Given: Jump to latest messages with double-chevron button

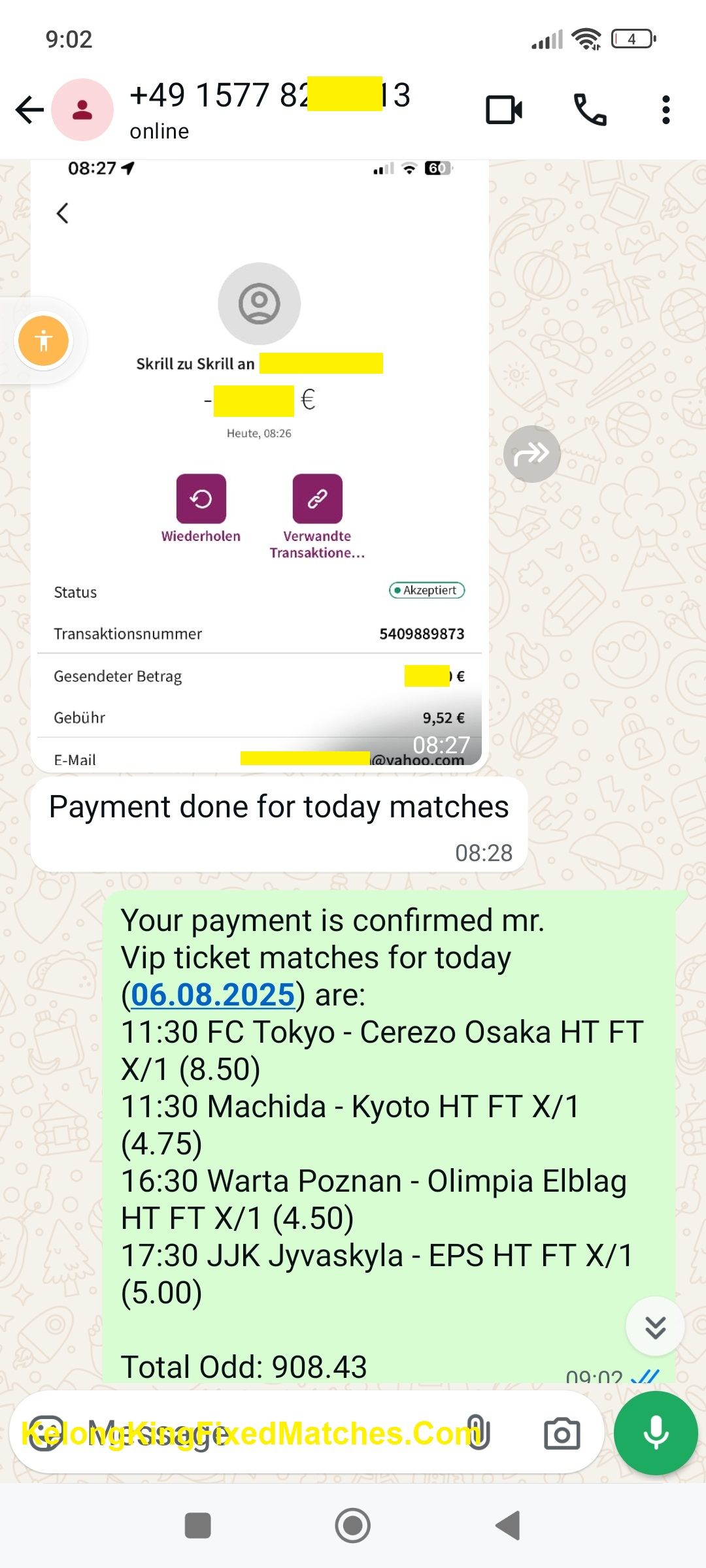Looking at the screenshot, I should (655, 1327).
